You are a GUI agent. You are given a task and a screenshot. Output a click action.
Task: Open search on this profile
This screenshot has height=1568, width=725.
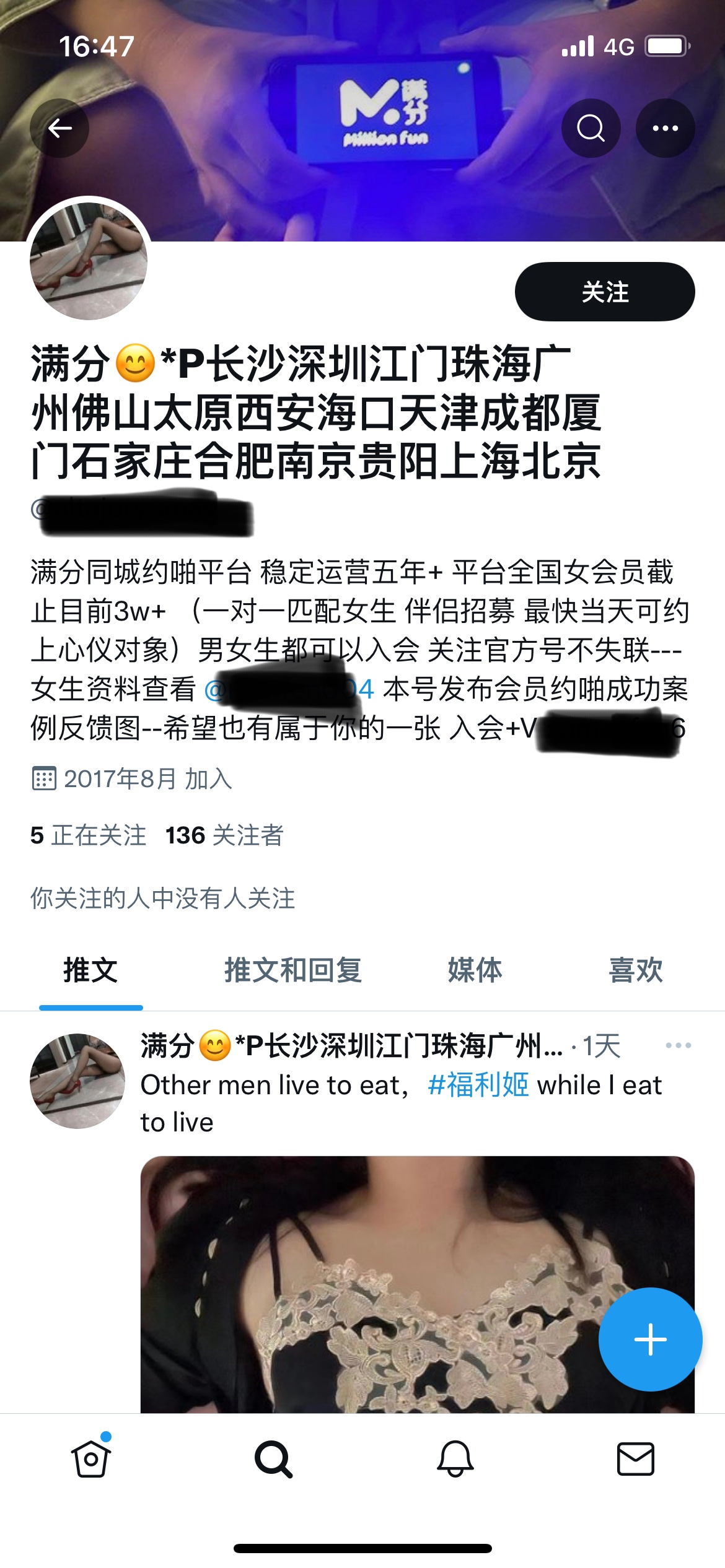tap(590, 128)
